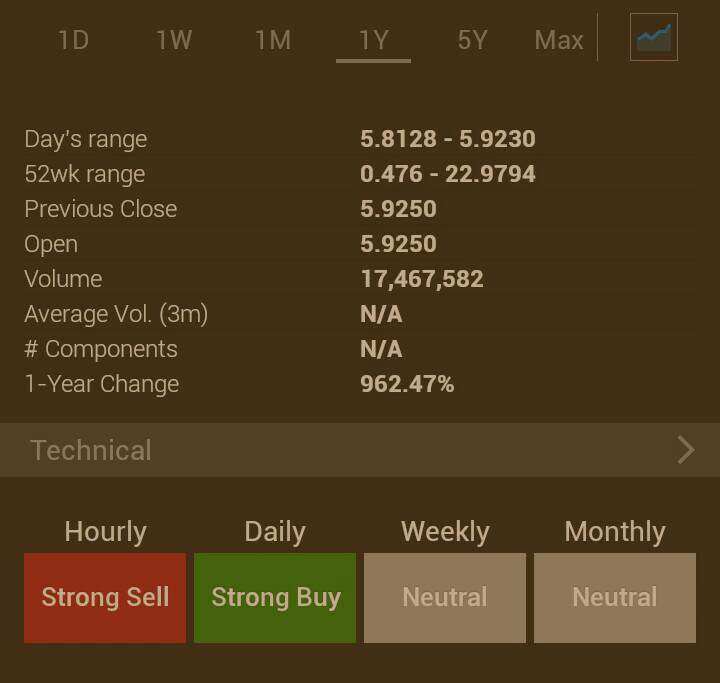The image size is (720, 683).
Task: Switch to the 5Y range
Action: 472,40
